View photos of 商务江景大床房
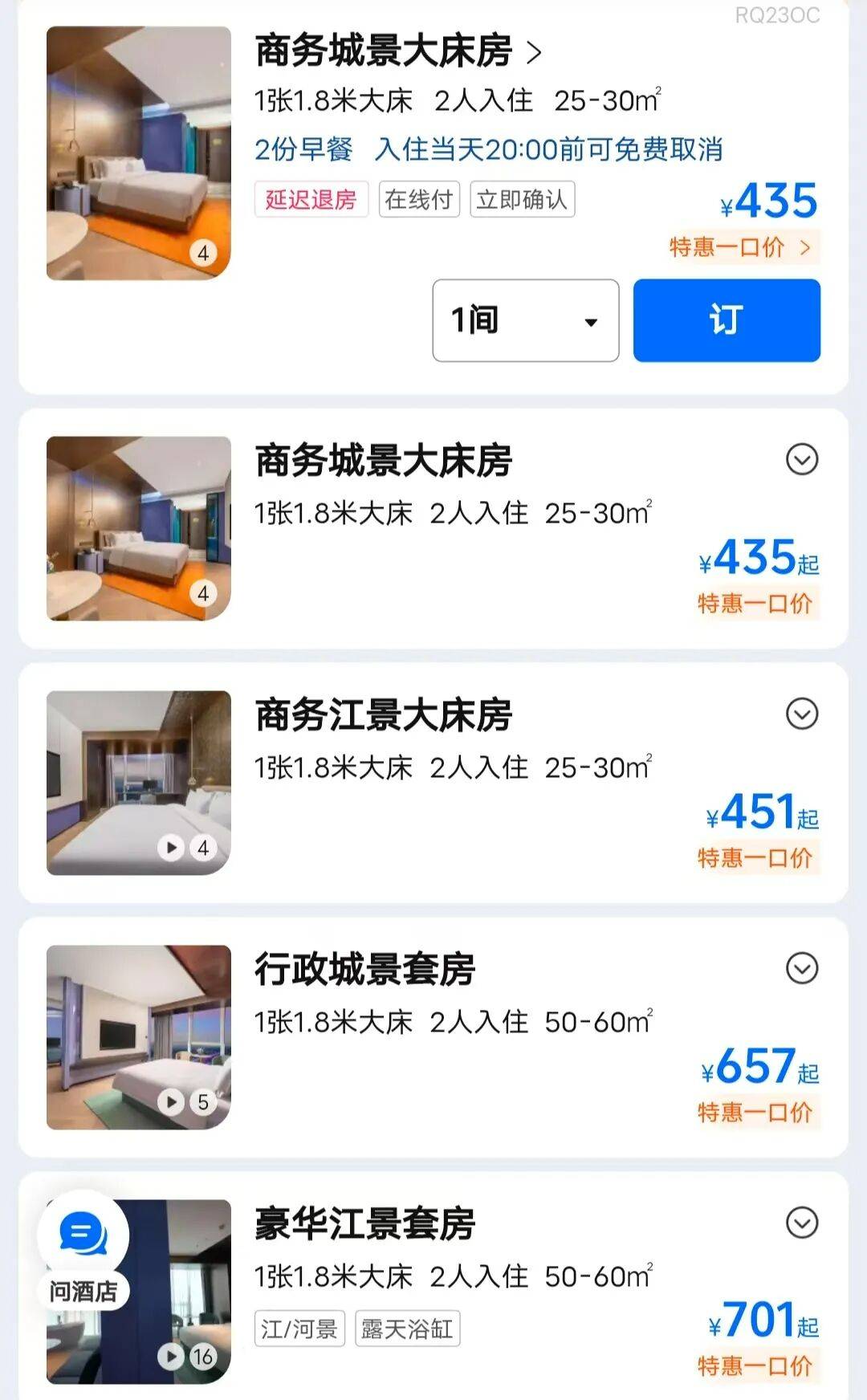Viewport: 867px width, 1400px height. [x=138, y=783]
